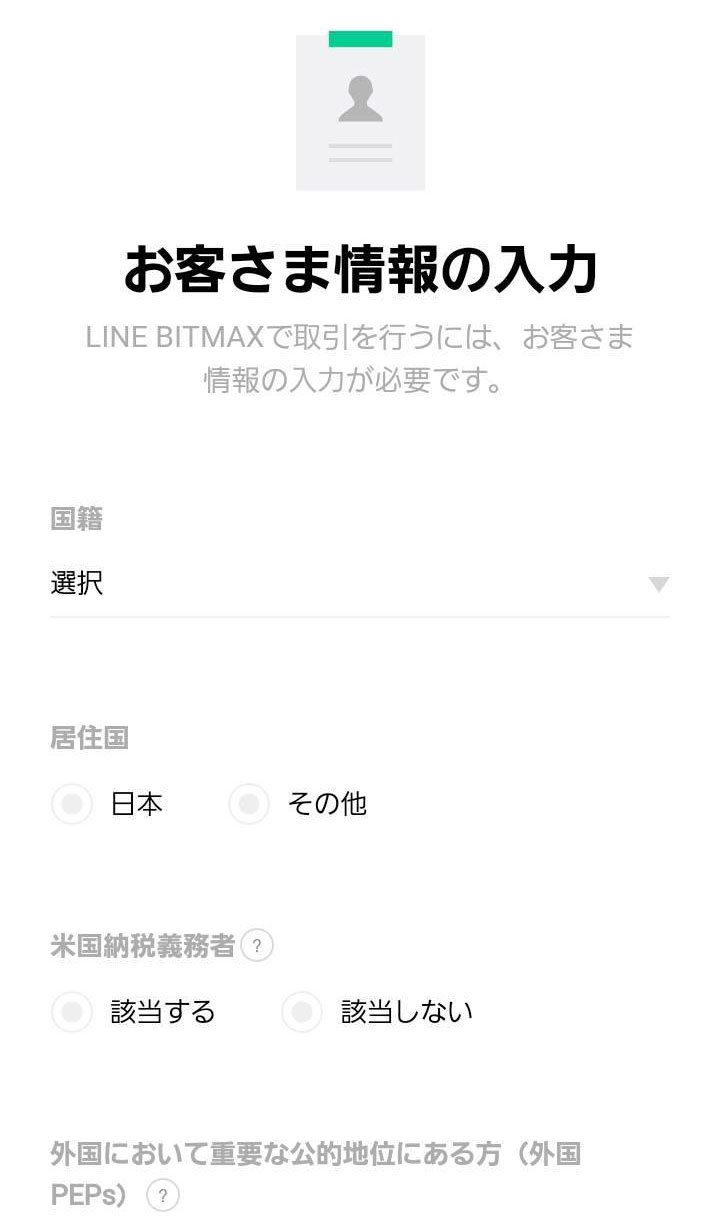This screenshot has height=1223, width=720.
Task: Choose その他 for country of residence
Action: click(249, 804)
